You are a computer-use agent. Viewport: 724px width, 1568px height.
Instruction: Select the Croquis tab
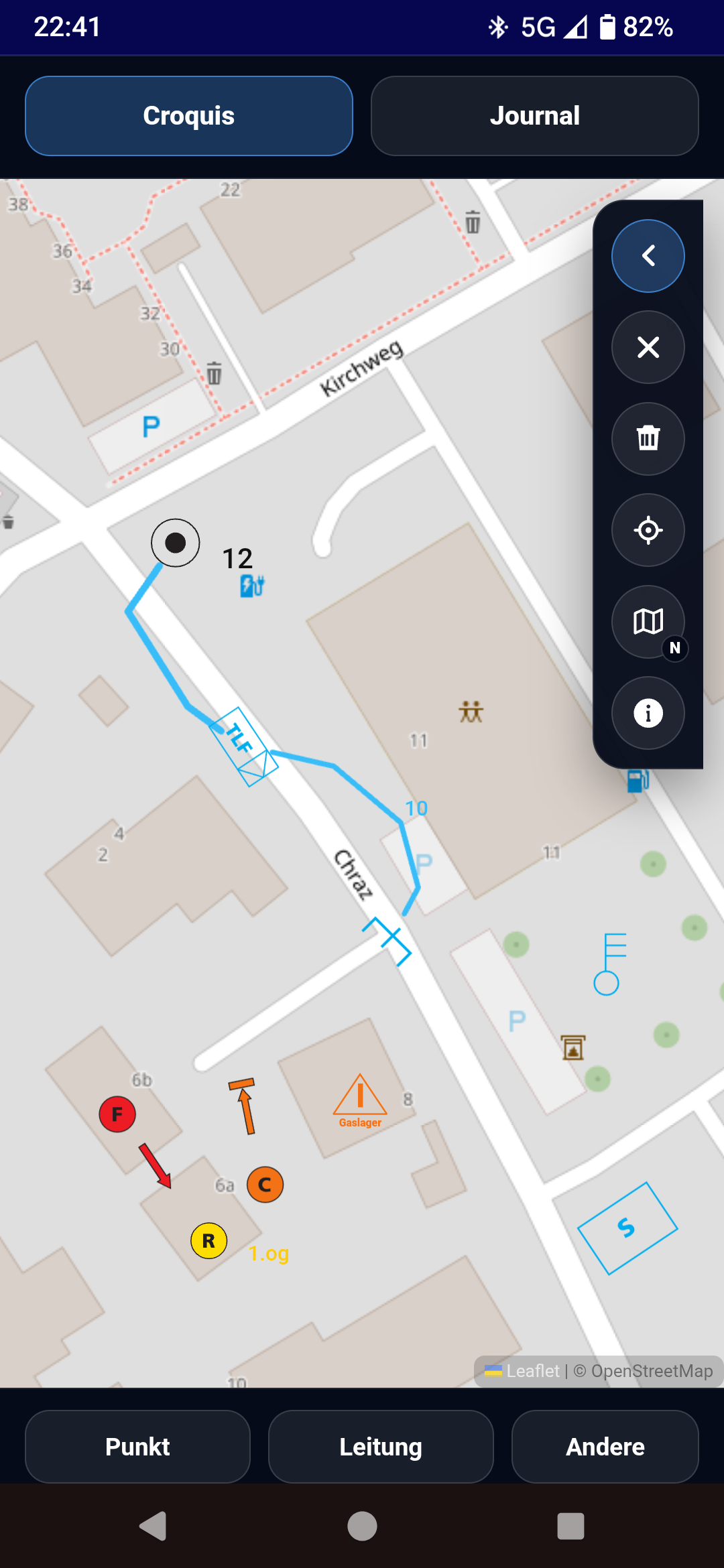point(189,116)
